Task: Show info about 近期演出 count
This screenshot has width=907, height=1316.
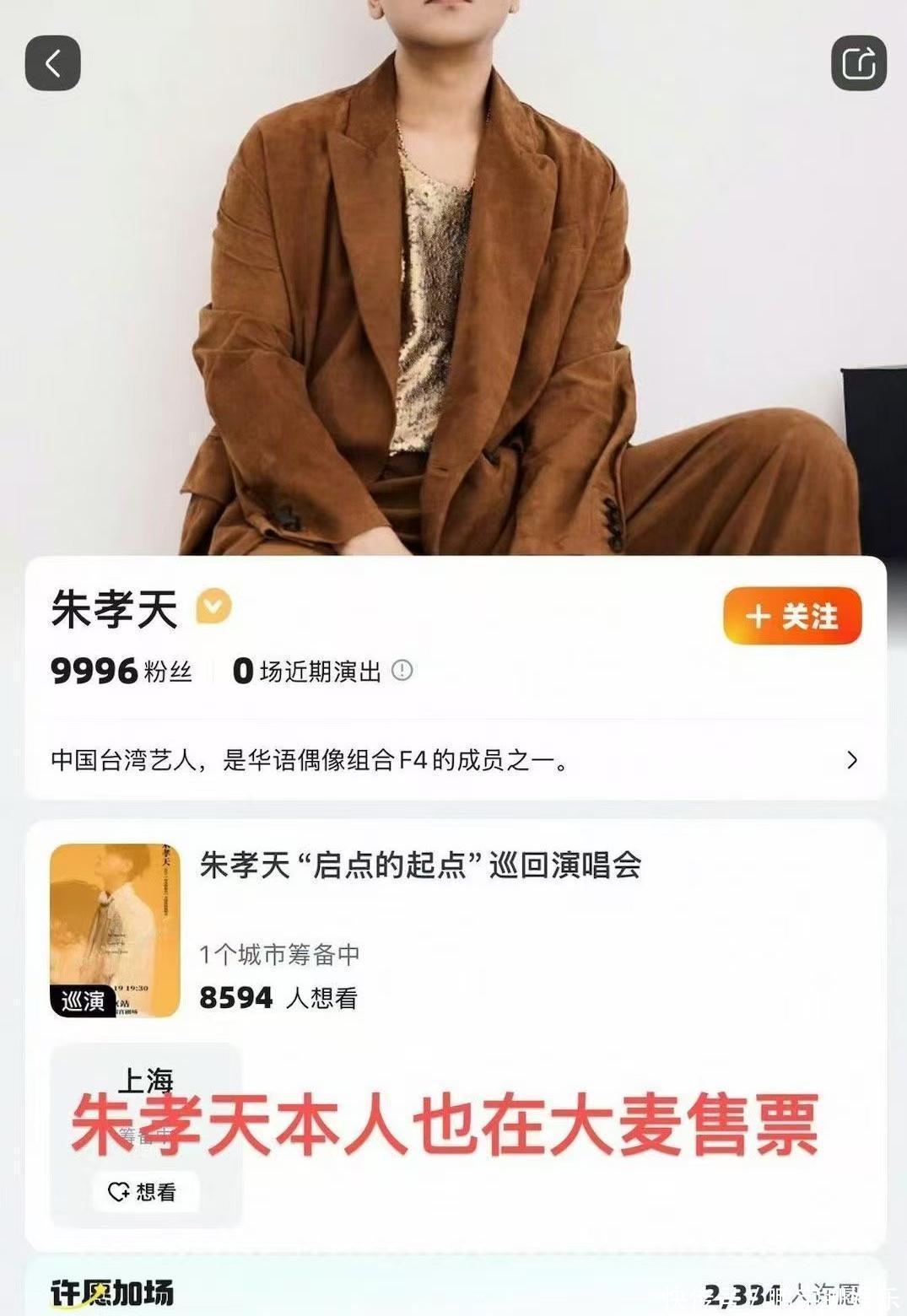Action: (x=402, y=671)
